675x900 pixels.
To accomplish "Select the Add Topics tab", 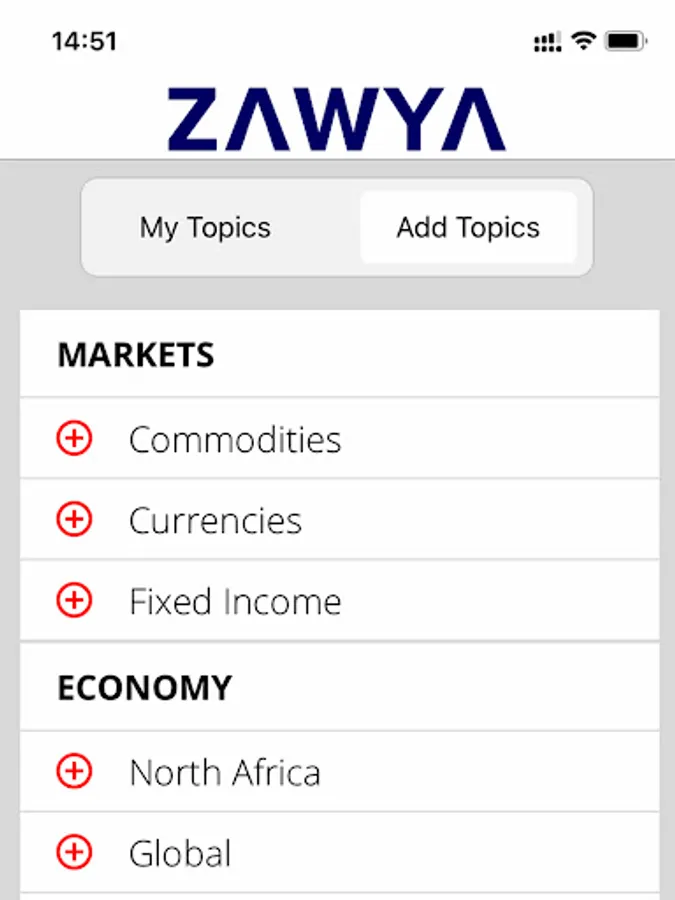I will pos(468,227).
